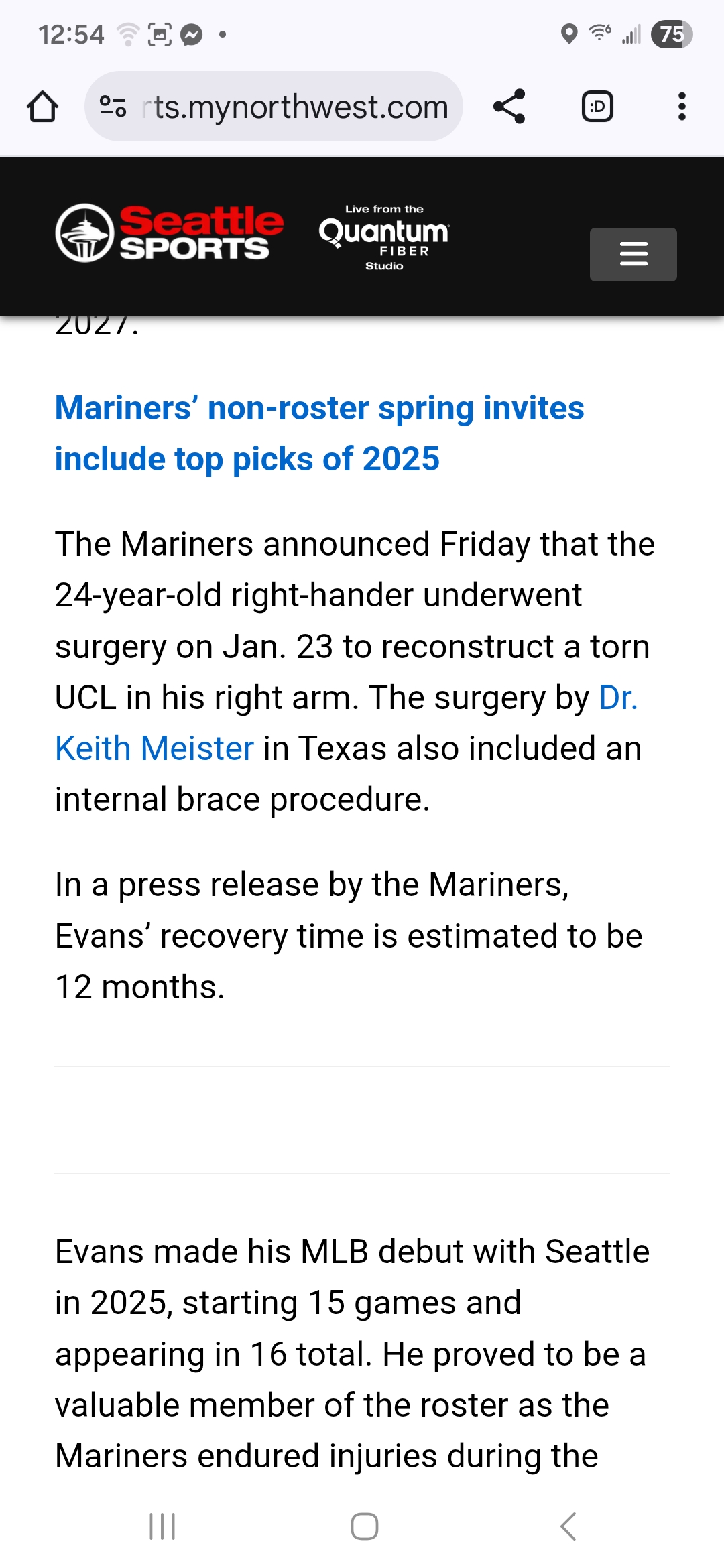
Task: Open the browser overflow menu
Action: [682, 107]
